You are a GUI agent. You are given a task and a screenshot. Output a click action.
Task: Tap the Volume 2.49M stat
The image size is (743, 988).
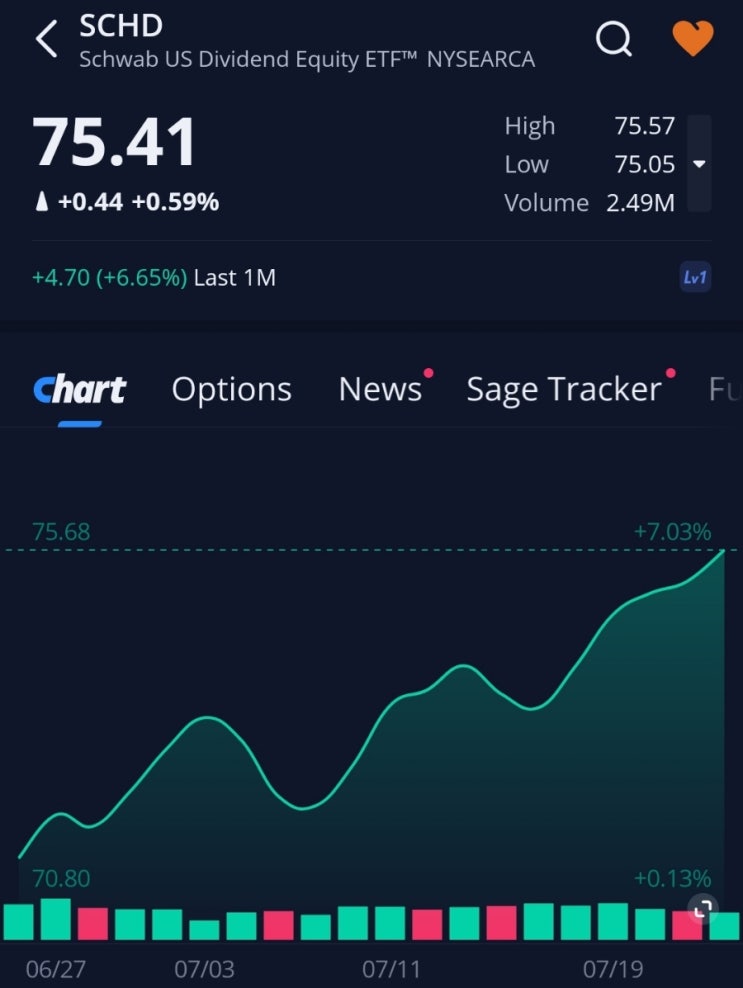[x=594, y=203]
